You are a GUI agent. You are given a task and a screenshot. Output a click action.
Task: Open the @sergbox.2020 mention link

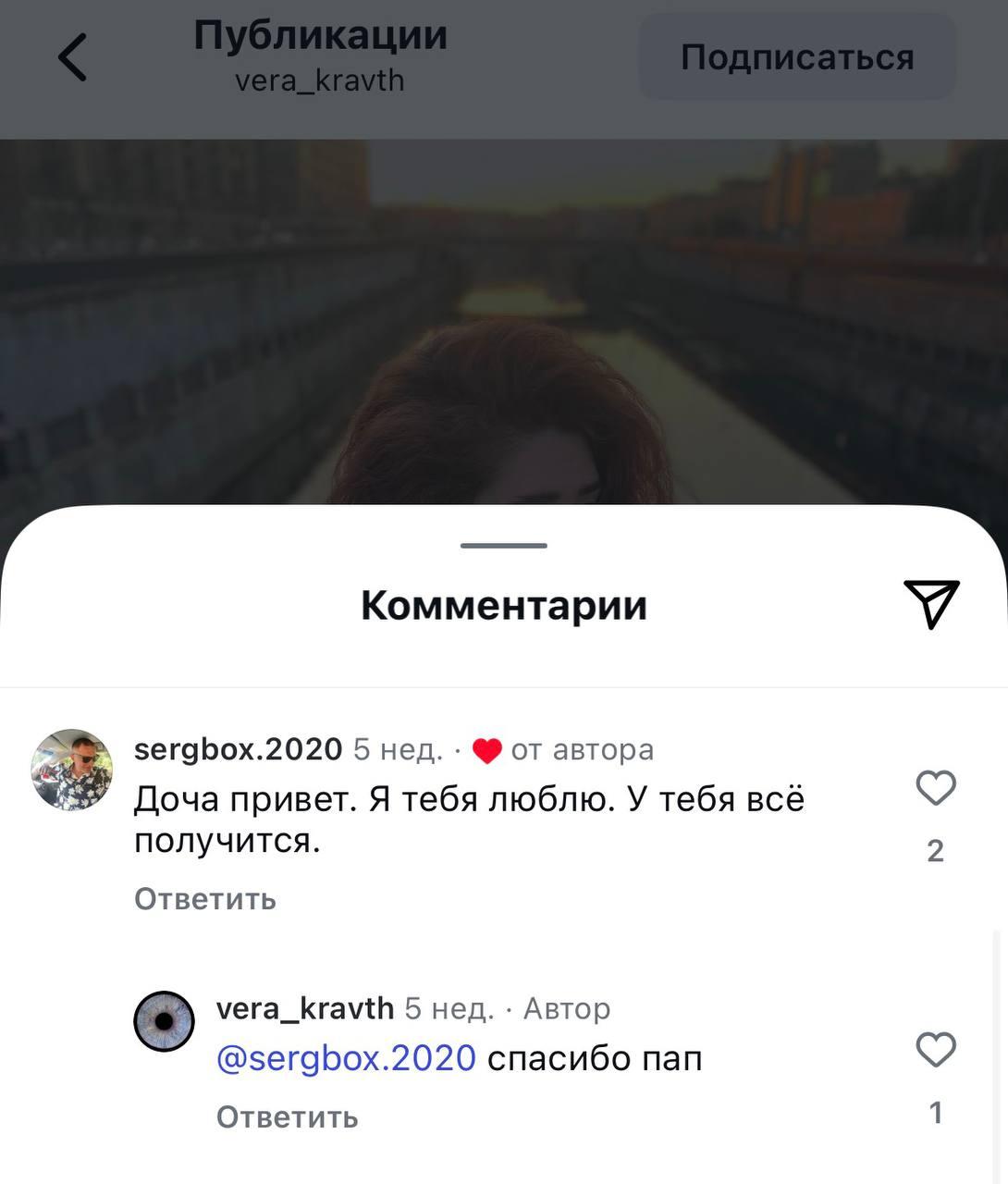point(346,1057)
